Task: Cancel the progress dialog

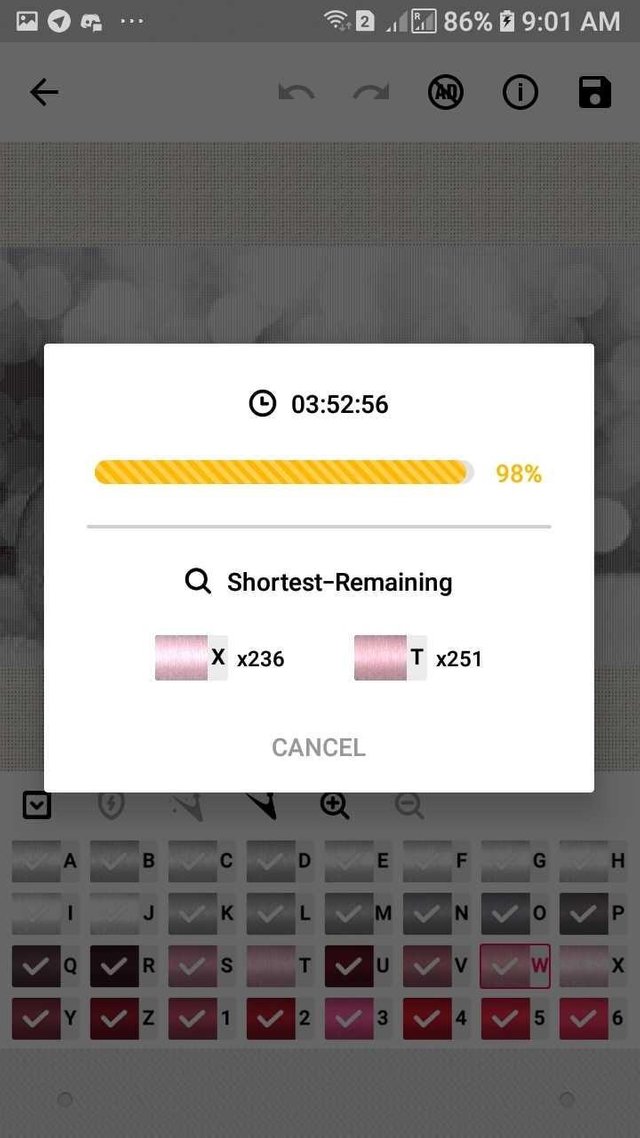Action: pos(319,747)
